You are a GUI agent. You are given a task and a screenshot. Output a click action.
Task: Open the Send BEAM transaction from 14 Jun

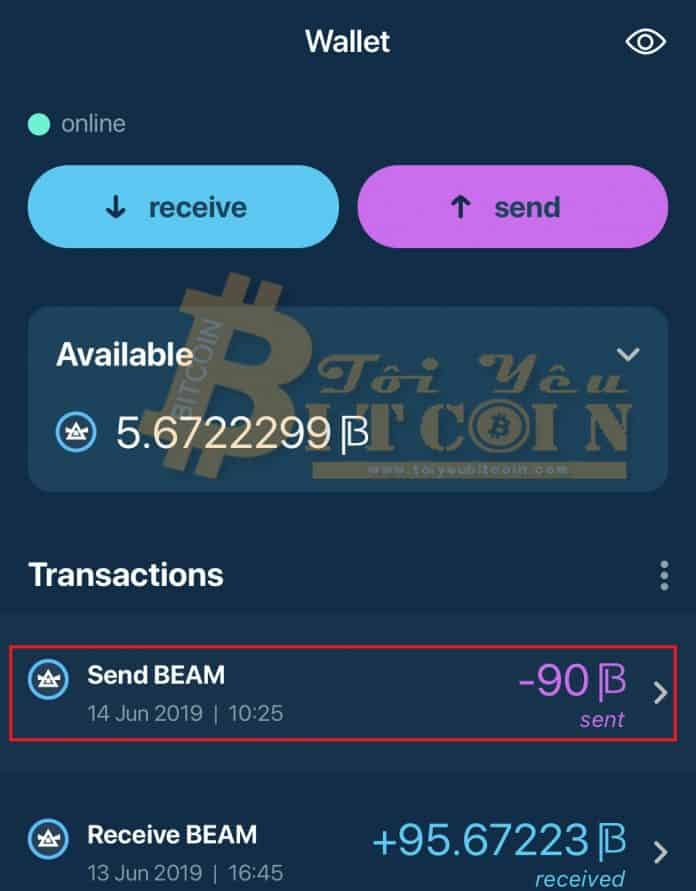[347, 693]
